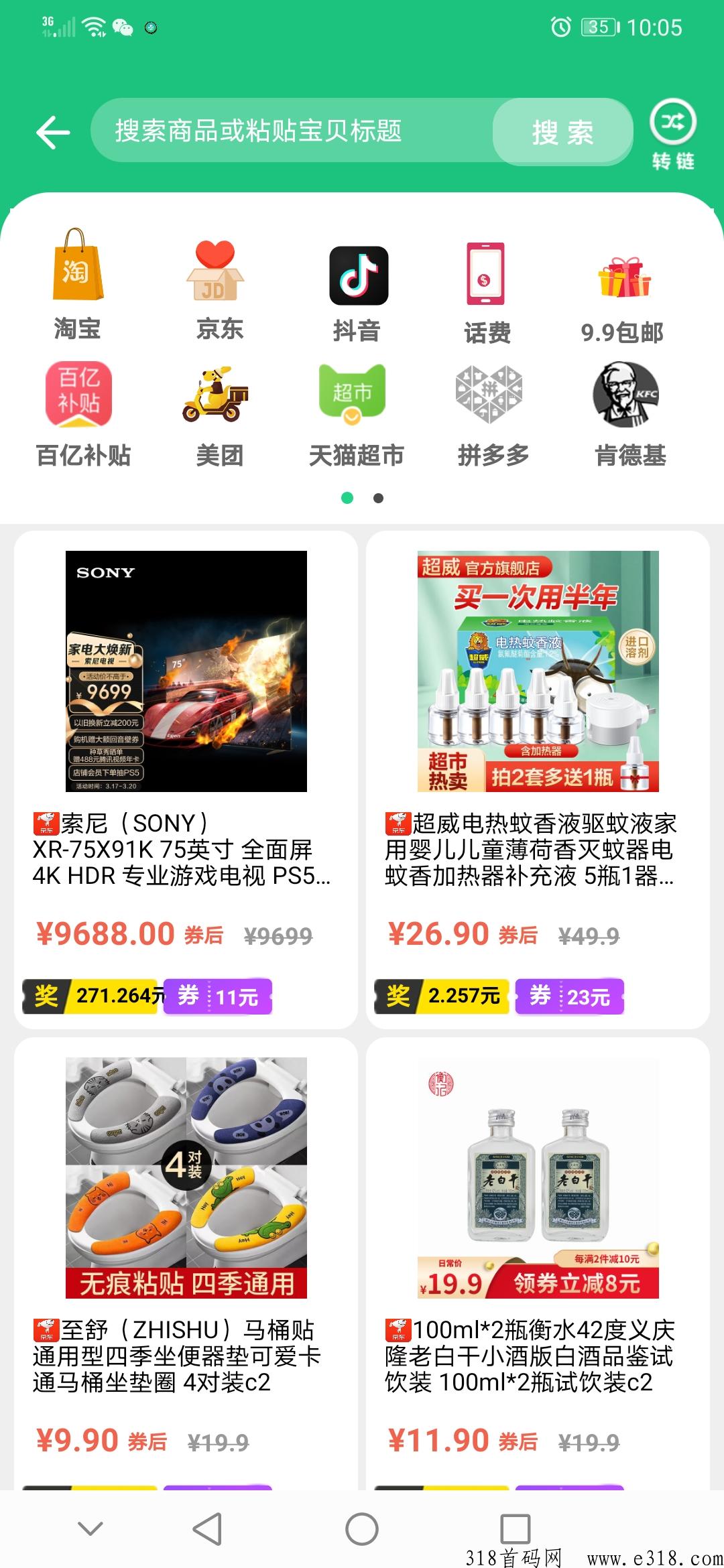Open the 天猫超市 category
This screenshot has height=1568, width=724.
click(355, 413)
